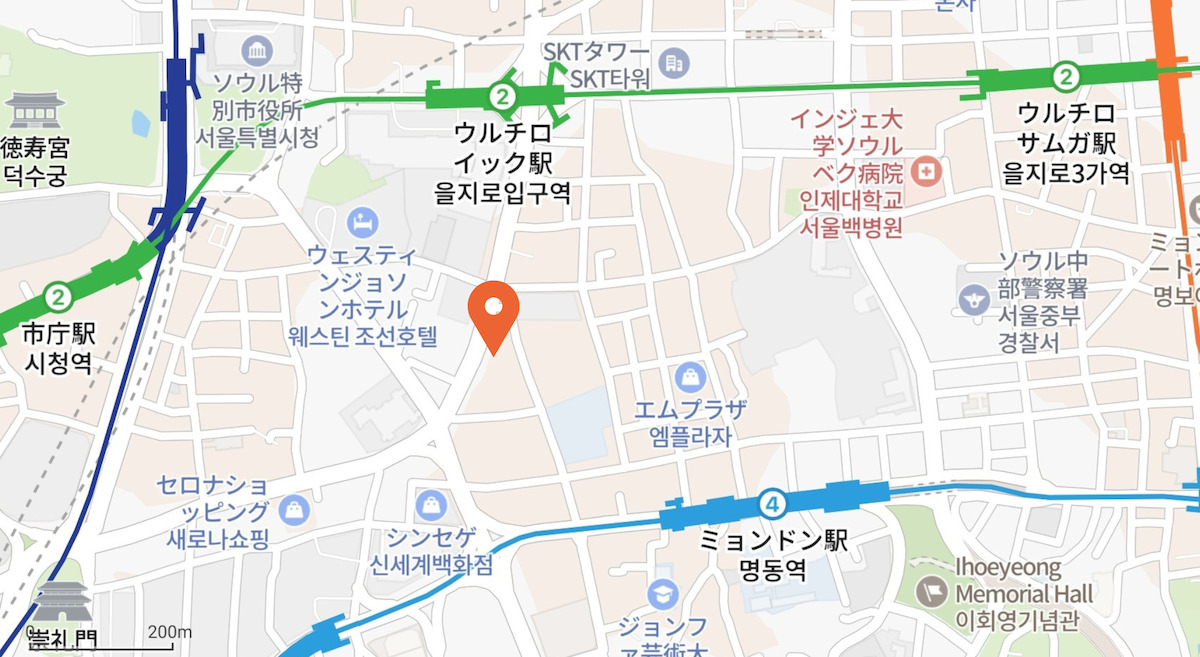Viewport: 1200px width, 657px height.
Task: Select the Euljiro 3-ga station marker
Action: coord(1067,76)
